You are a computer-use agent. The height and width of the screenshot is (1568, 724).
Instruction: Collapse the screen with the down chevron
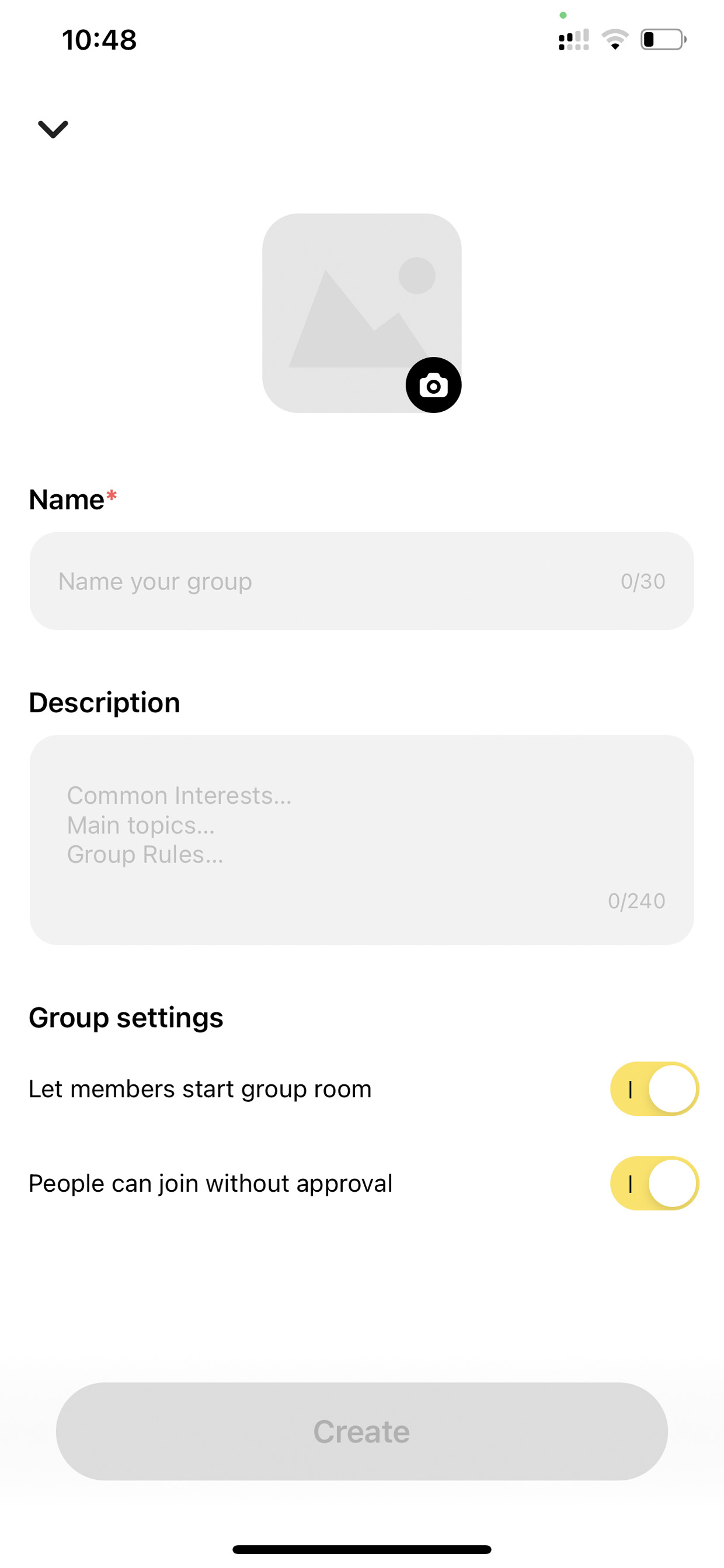(53, 129)
